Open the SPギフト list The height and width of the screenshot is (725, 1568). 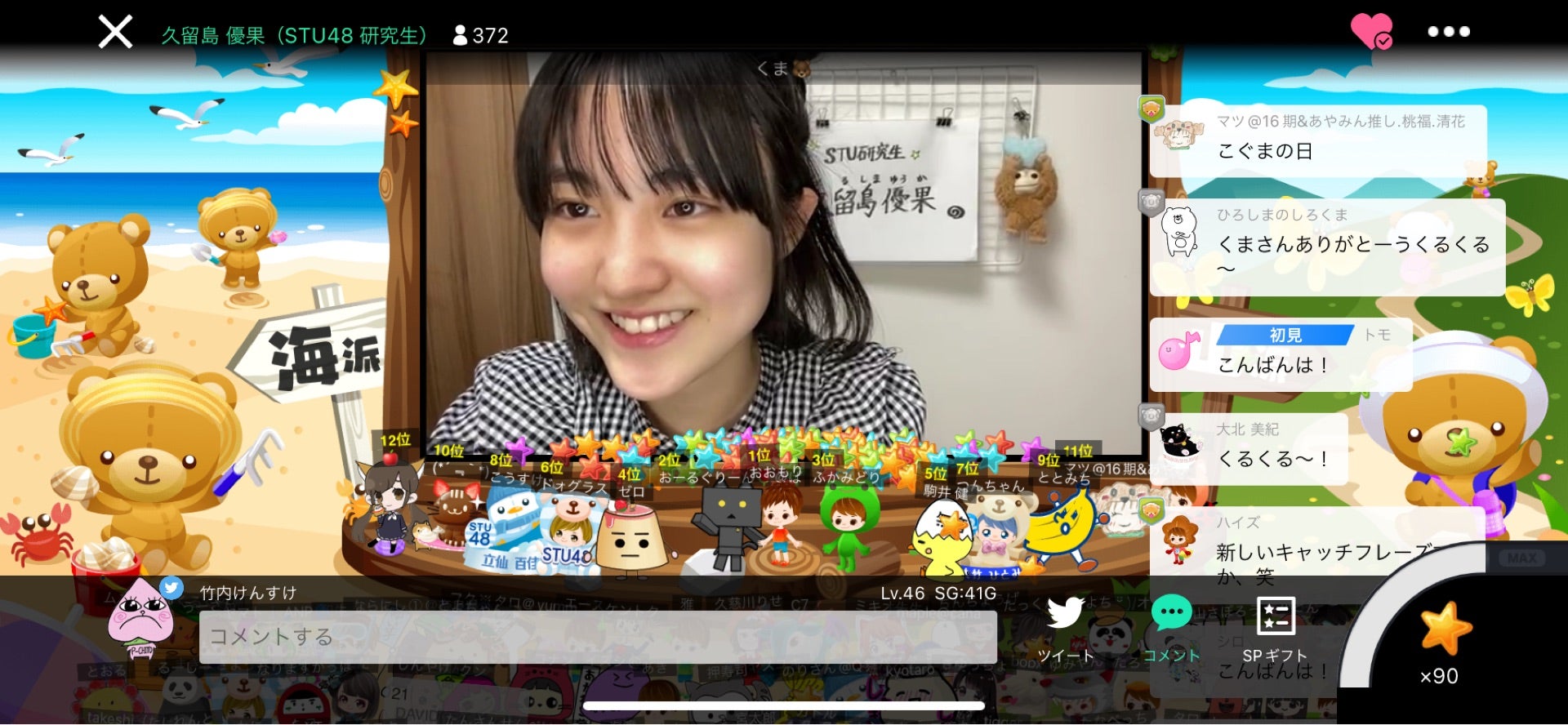pyautogui.click(x=1275, y=629)
